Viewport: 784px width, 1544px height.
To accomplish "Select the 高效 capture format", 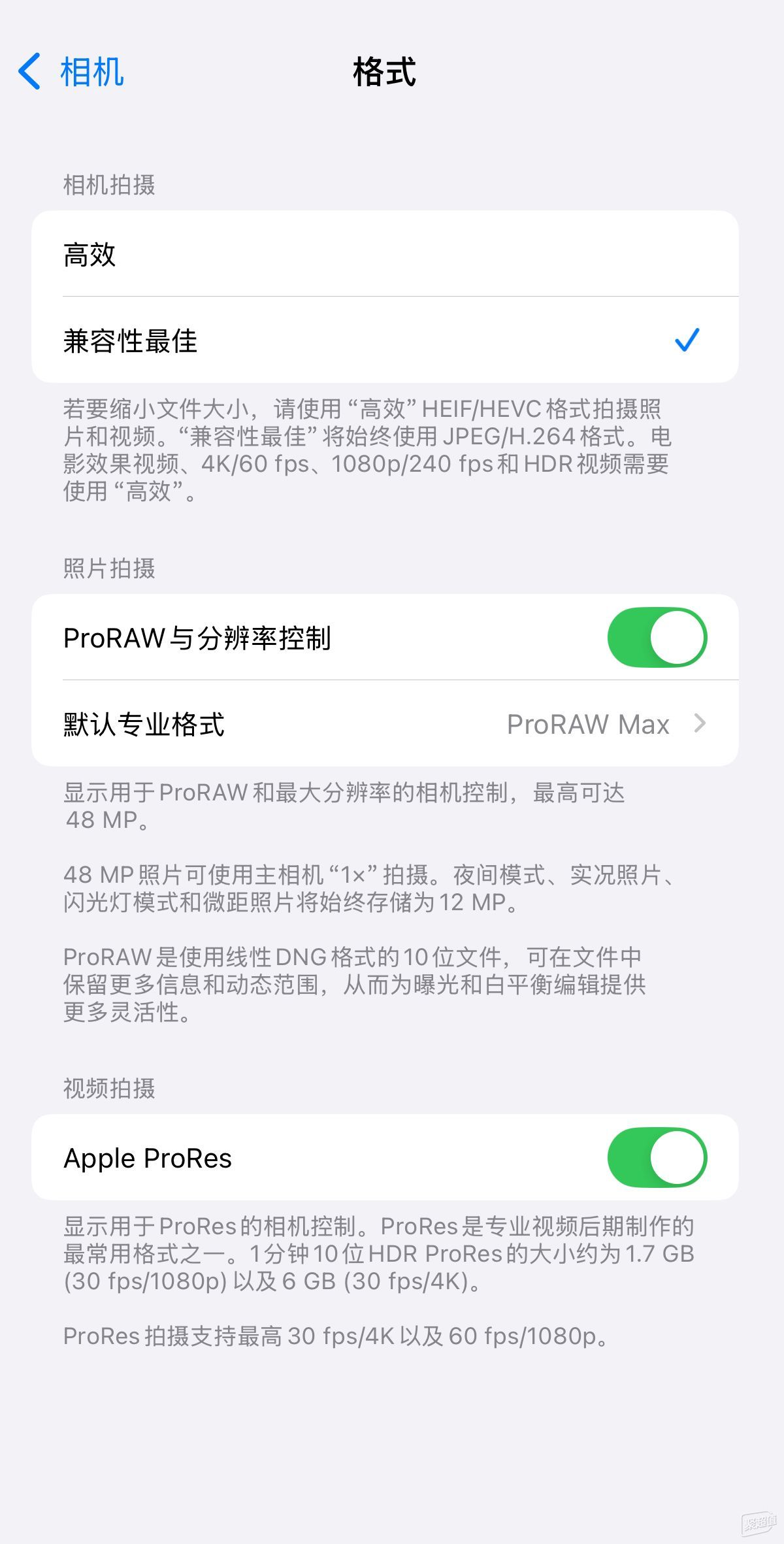I will click(x=384, y=254).
